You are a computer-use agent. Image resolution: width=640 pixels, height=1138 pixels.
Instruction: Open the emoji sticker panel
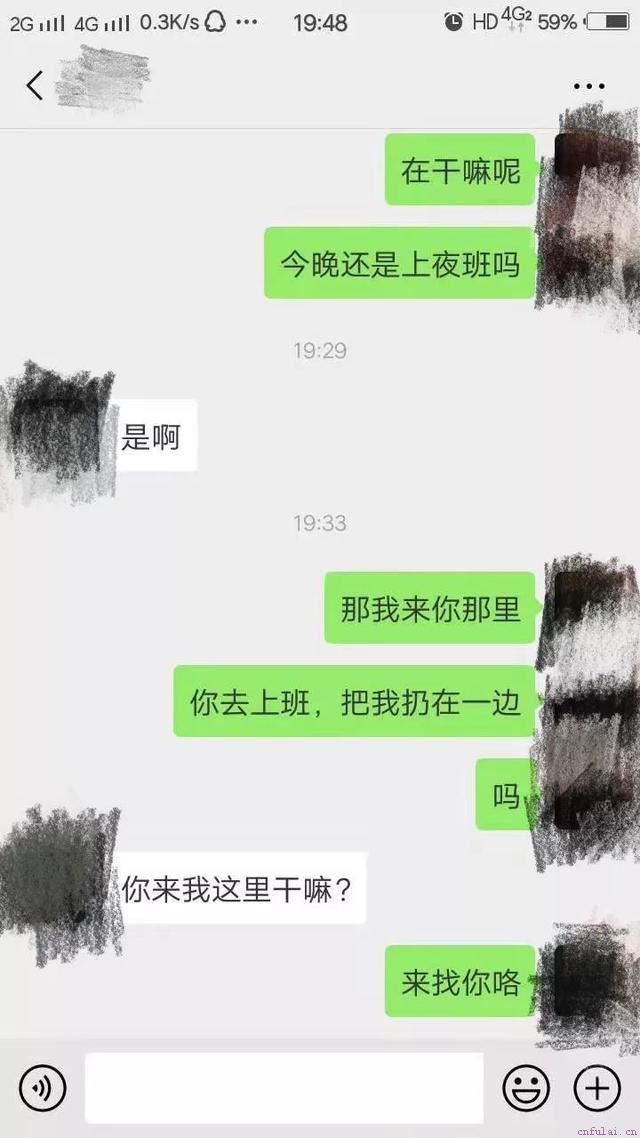525,1087
